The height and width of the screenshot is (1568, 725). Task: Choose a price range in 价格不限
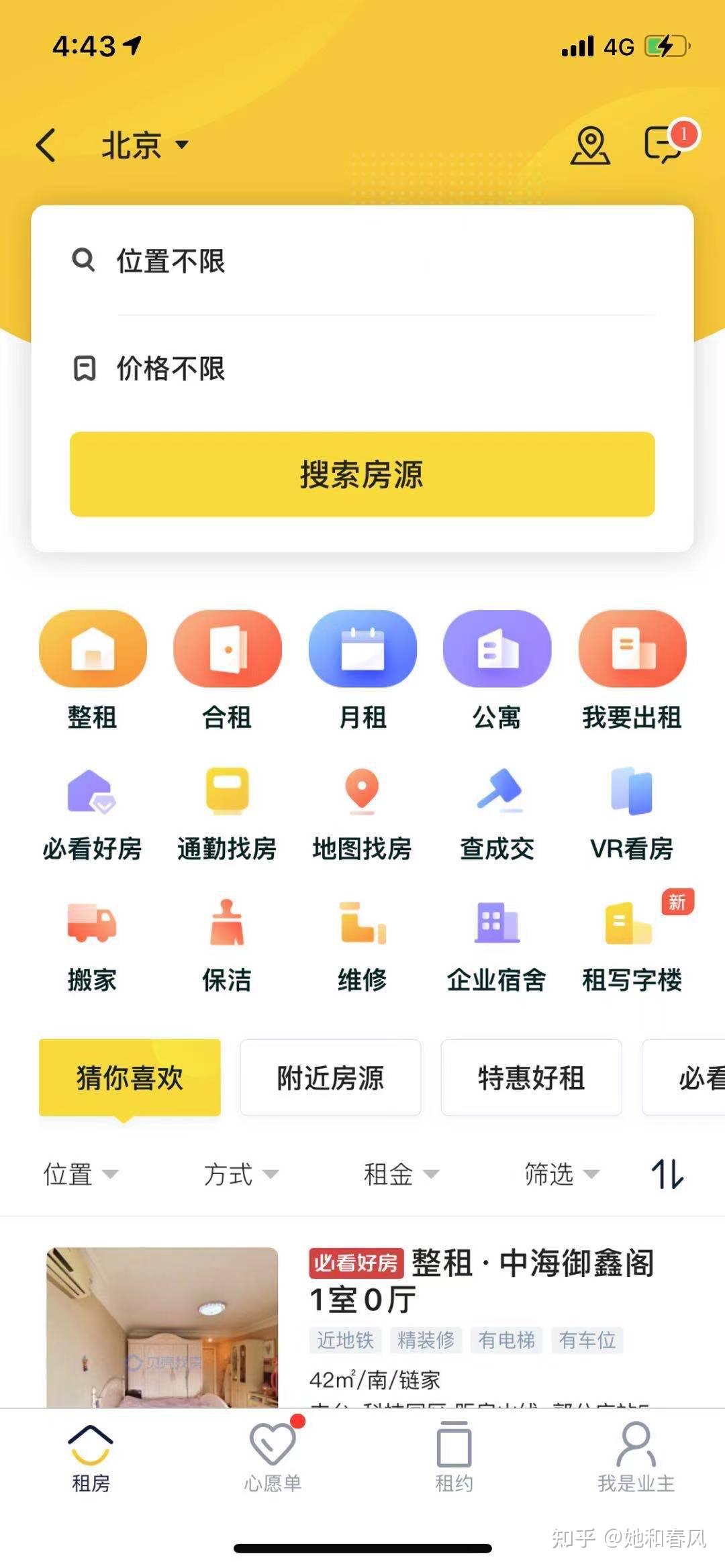coord(362,368)
